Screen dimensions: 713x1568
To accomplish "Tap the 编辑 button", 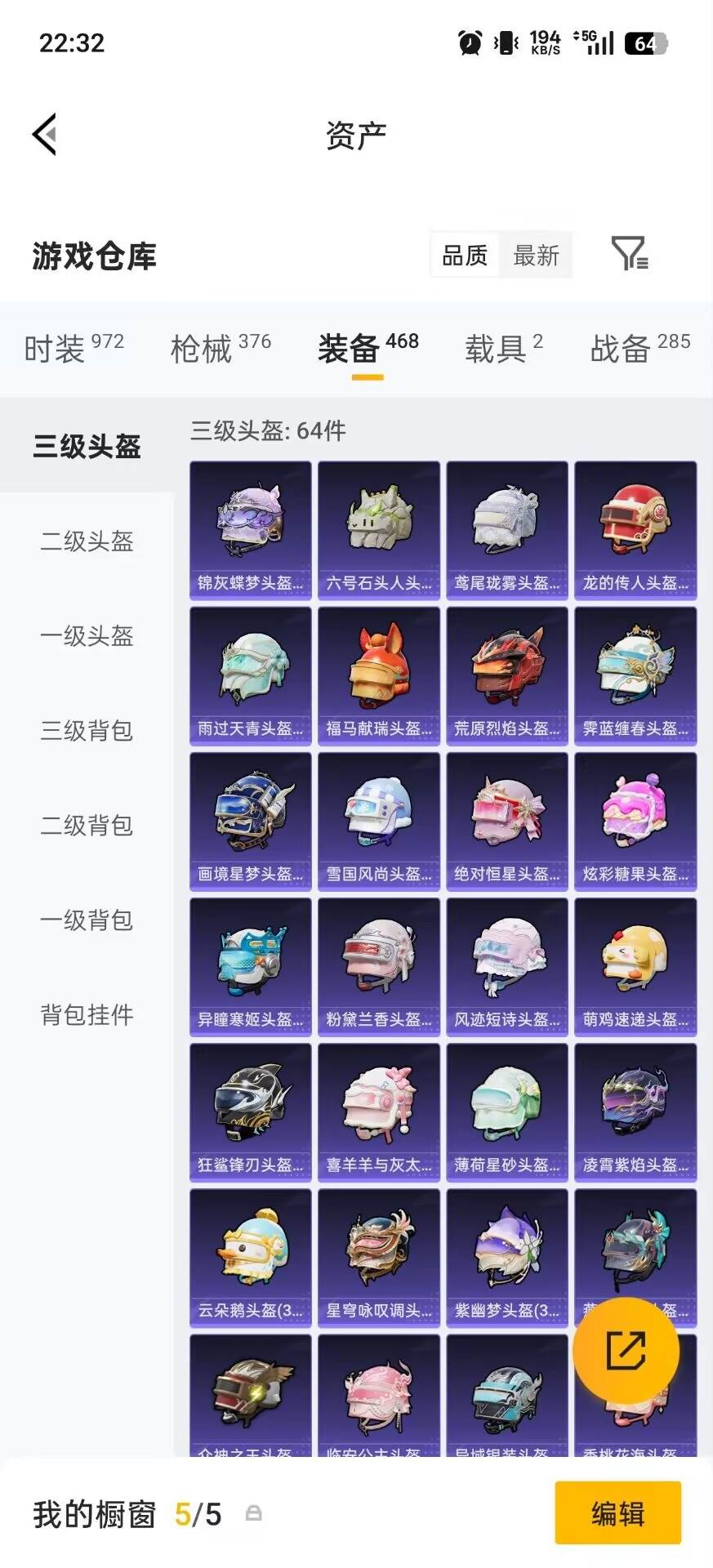I will (618, 1515).
